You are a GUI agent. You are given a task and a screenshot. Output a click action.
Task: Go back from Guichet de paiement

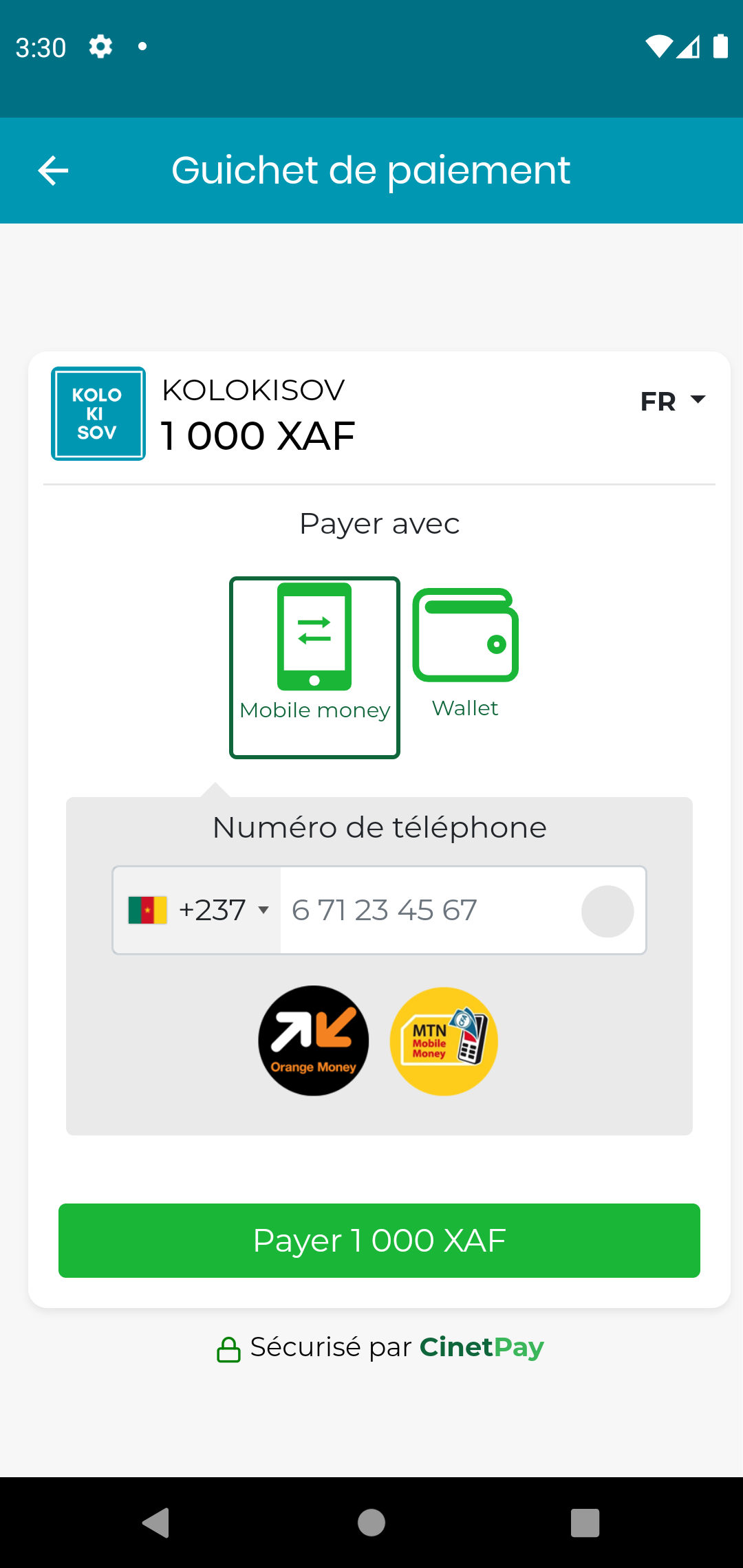[53, 171]
